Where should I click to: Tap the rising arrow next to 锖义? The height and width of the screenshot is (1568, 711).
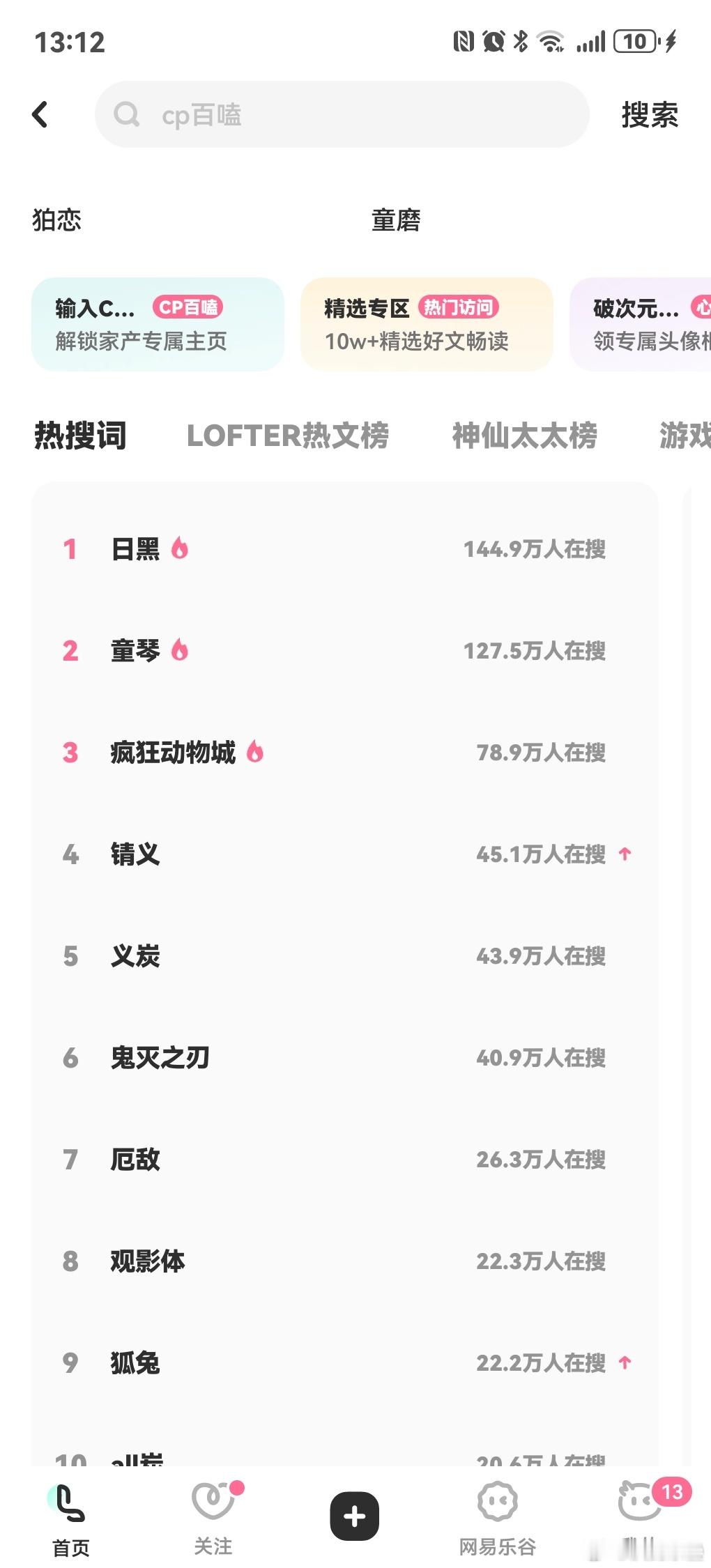click(x=625, y=855)
